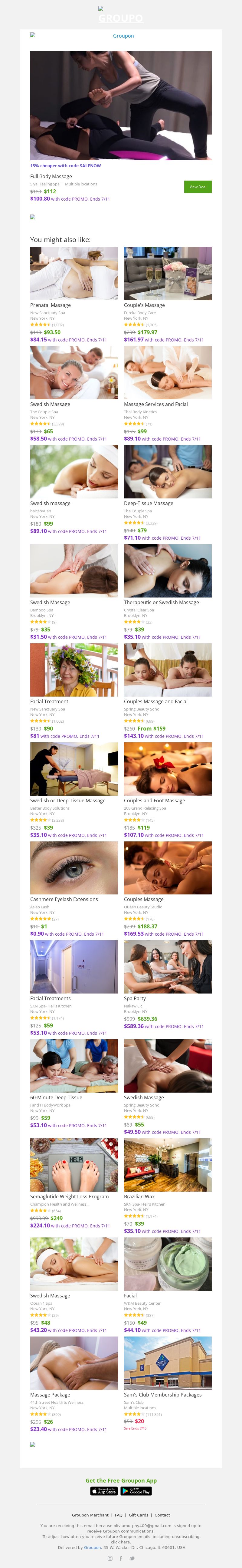Open the Full Body Massage deal image
Screen dimensions: 242x1568
[121, 105]
